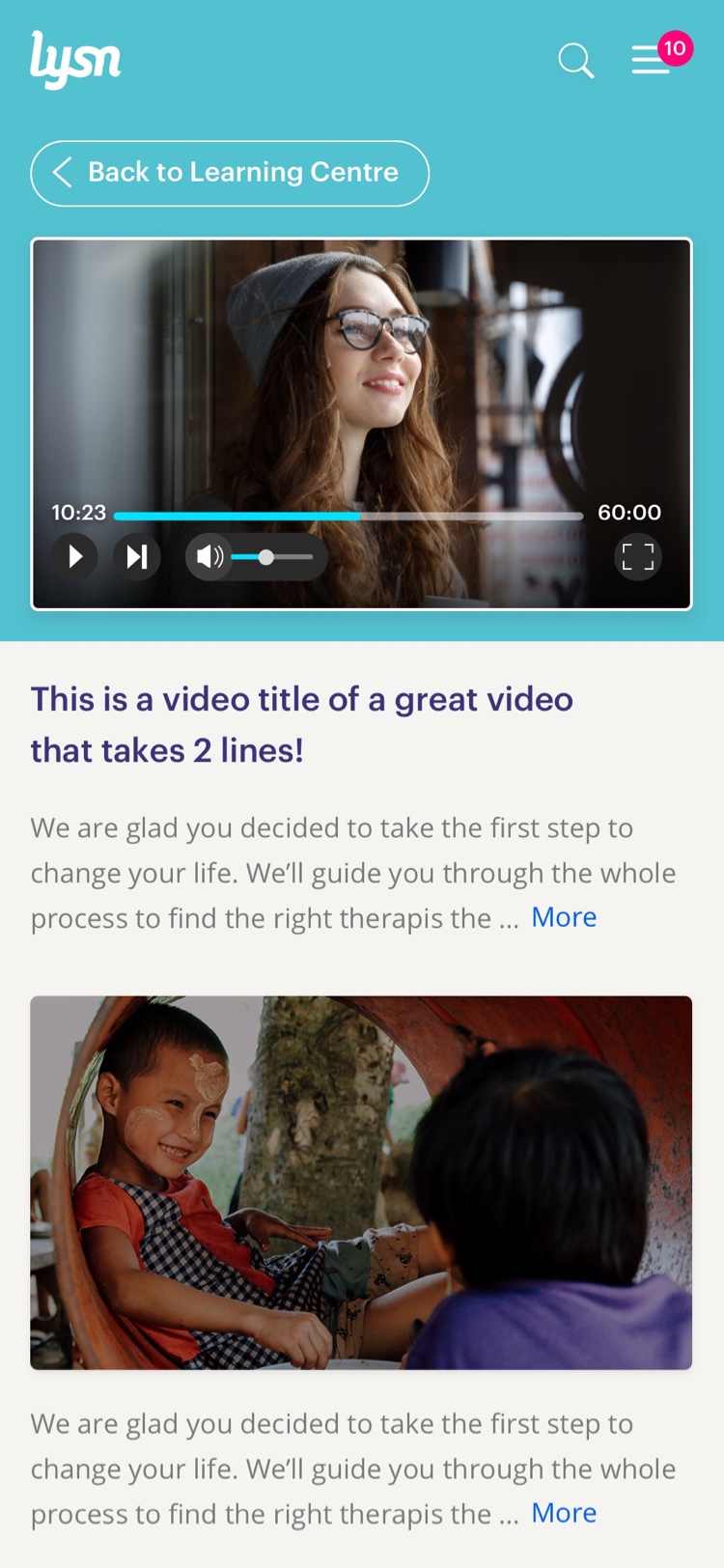Viewport: 724px width, 1568px height.
Task: Tap the volume level slider
Action: coord(272,557)
